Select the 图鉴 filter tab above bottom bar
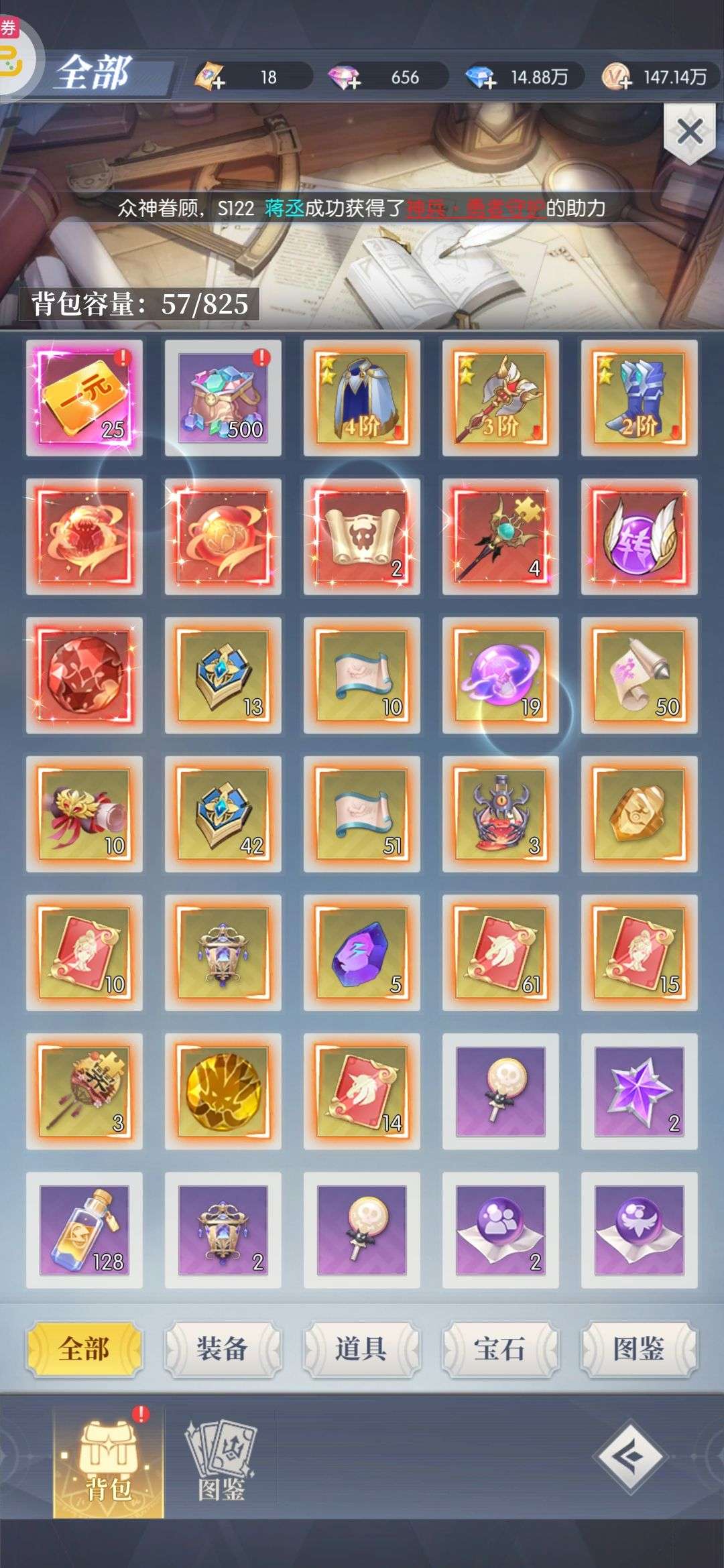724x1568 pixels. click(638, 1348)
